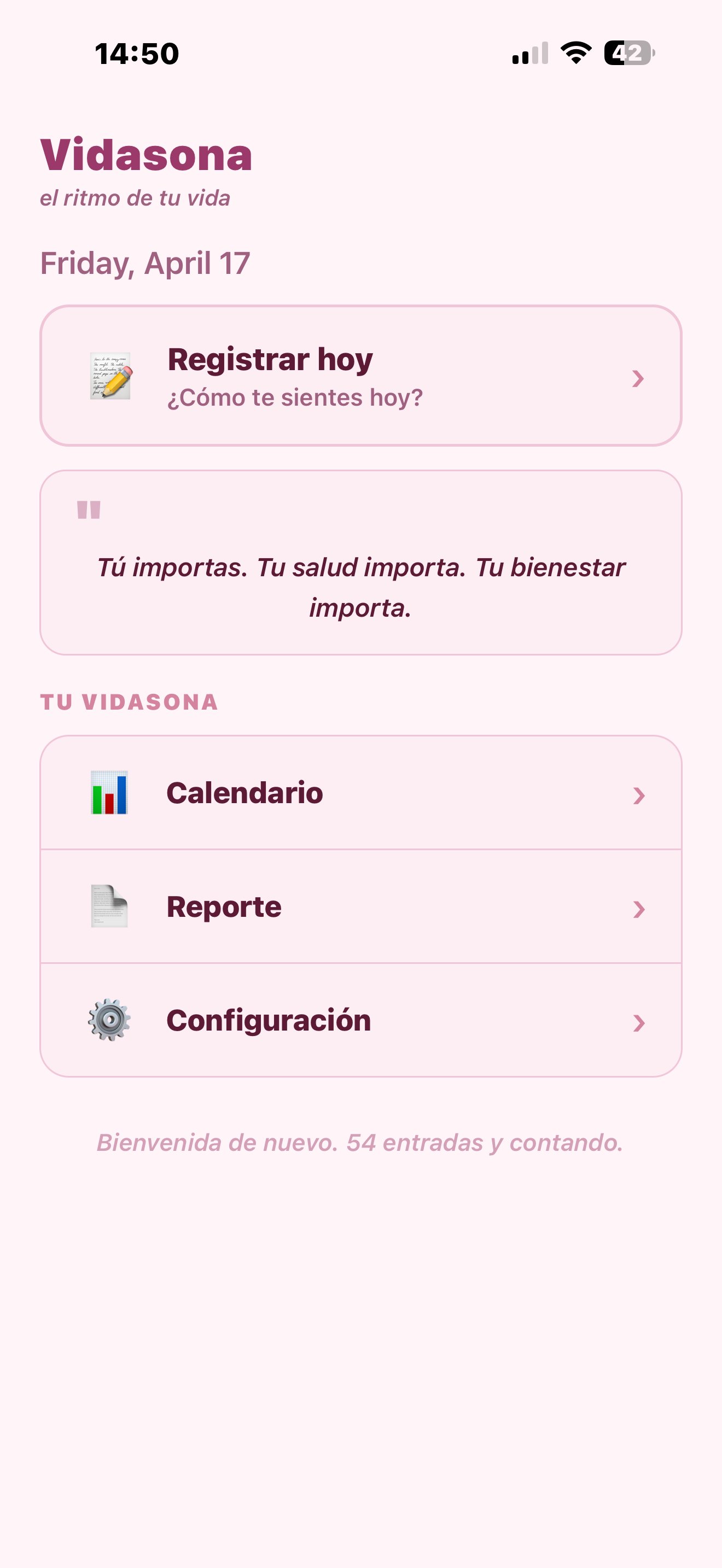Tap the quotation mark icon above the quote
Viewport: 722px width, 1568px height.
[89, 510]
